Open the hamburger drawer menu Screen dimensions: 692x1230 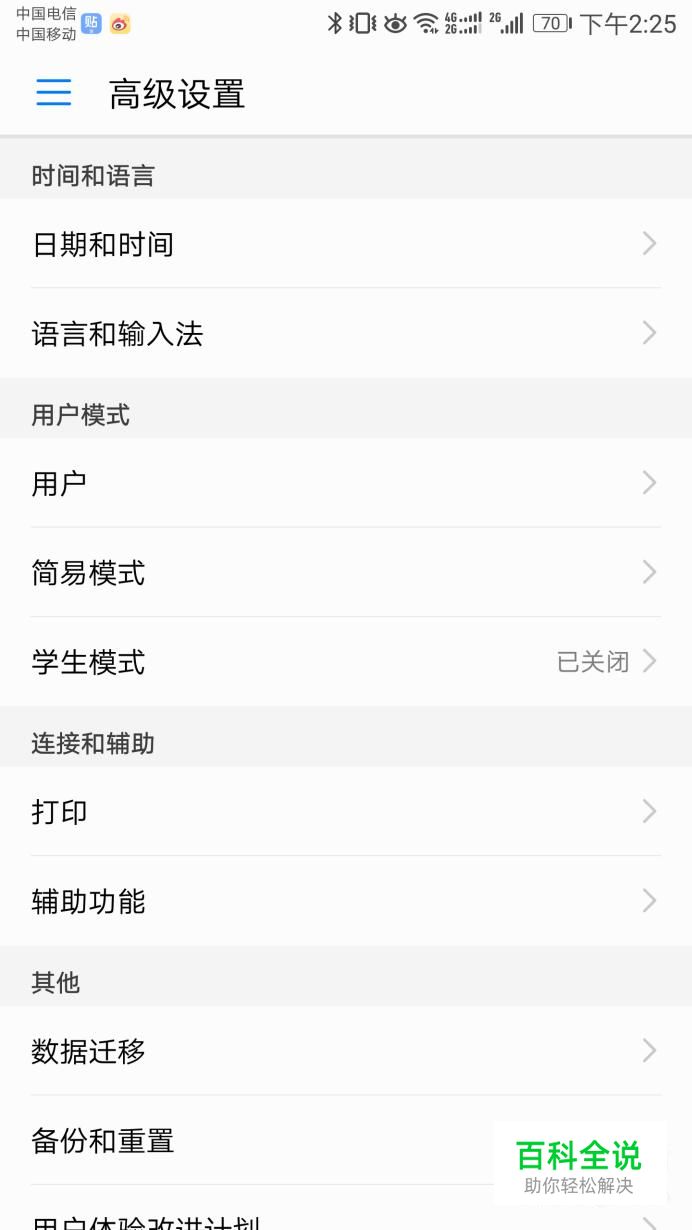[x=54, y=93]
